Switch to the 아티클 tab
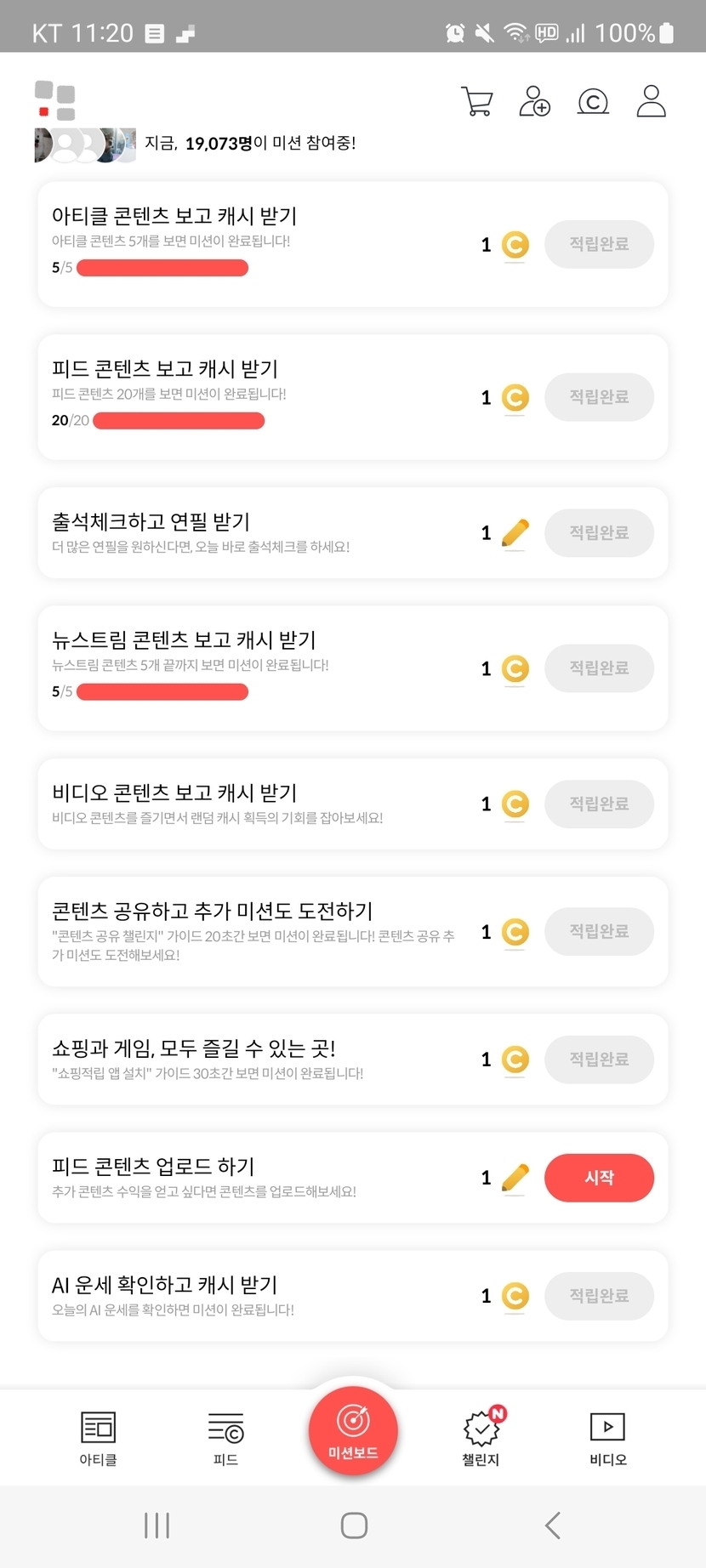706x1568 pixels. (98, 1438)
